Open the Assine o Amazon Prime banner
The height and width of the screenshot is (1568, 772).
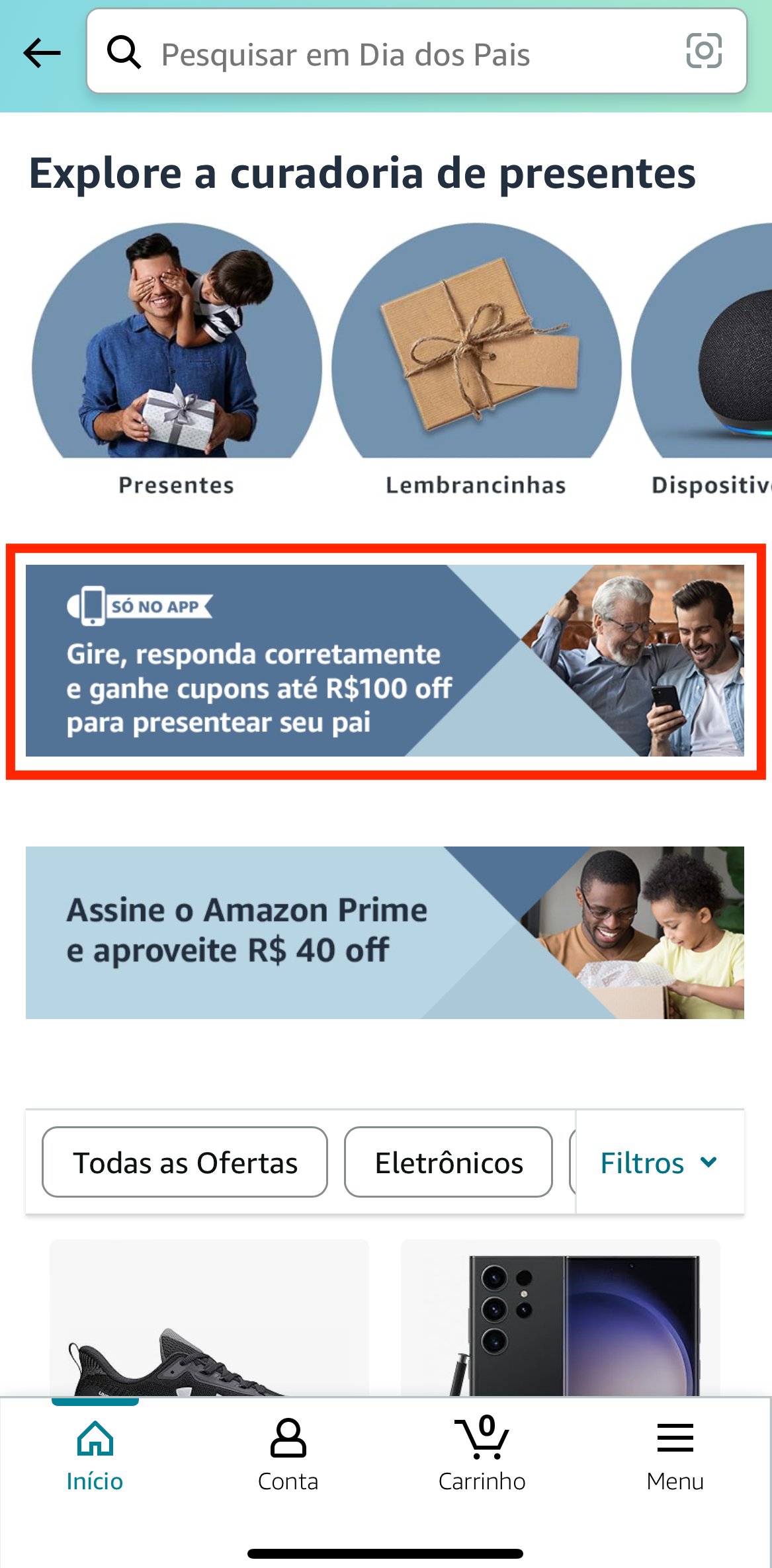[x=384, y=932]
